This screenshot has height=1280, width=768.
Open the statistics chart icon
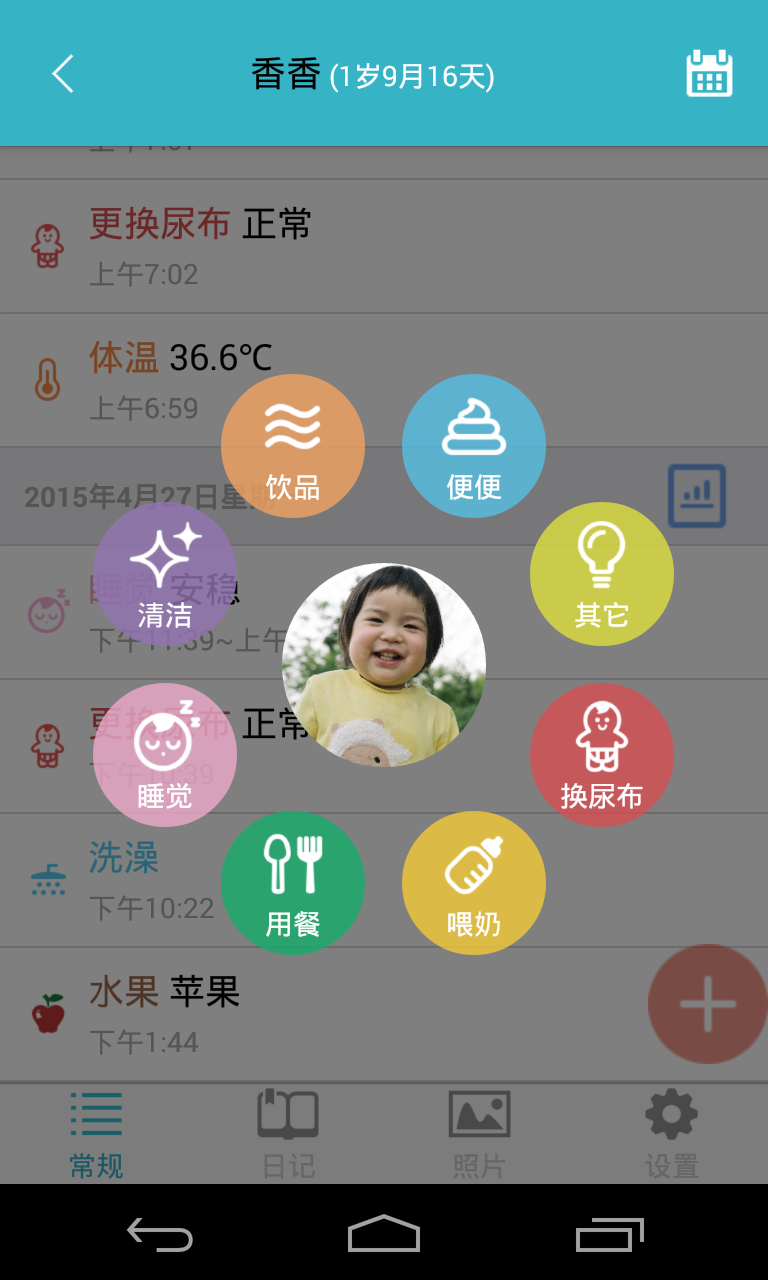pos(697,496)
